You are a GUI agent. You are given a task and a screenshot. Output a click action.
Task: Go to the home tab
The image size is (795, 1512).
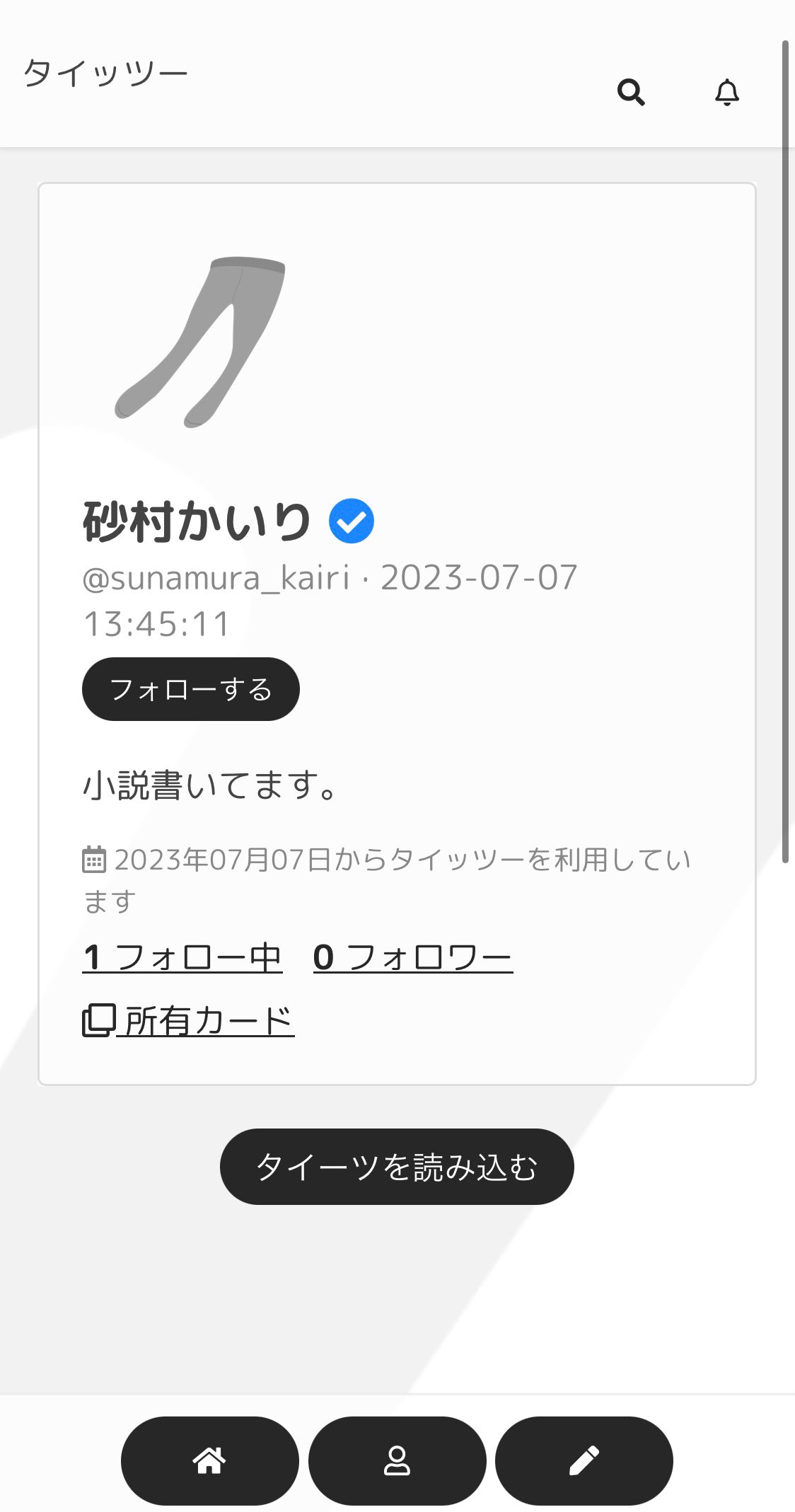(209, 1460)
